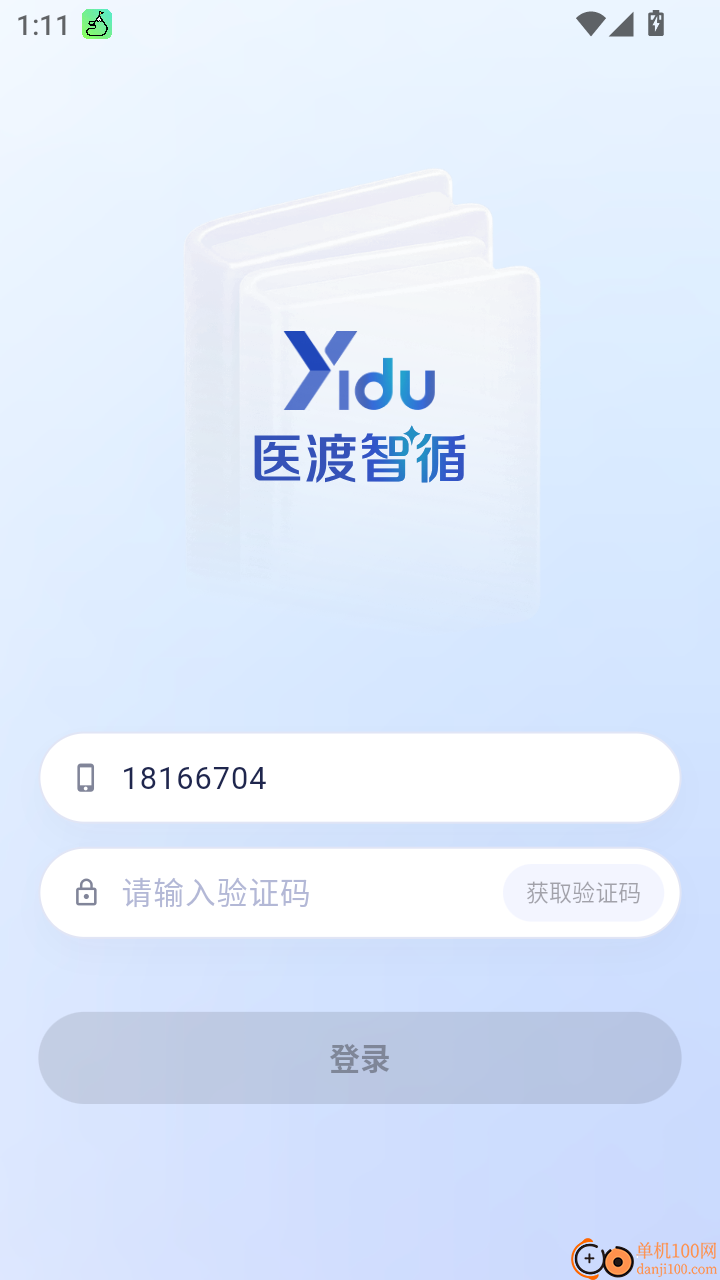
Task: Click the 获取验证码 button to request a code
Action: click(583, 893)
